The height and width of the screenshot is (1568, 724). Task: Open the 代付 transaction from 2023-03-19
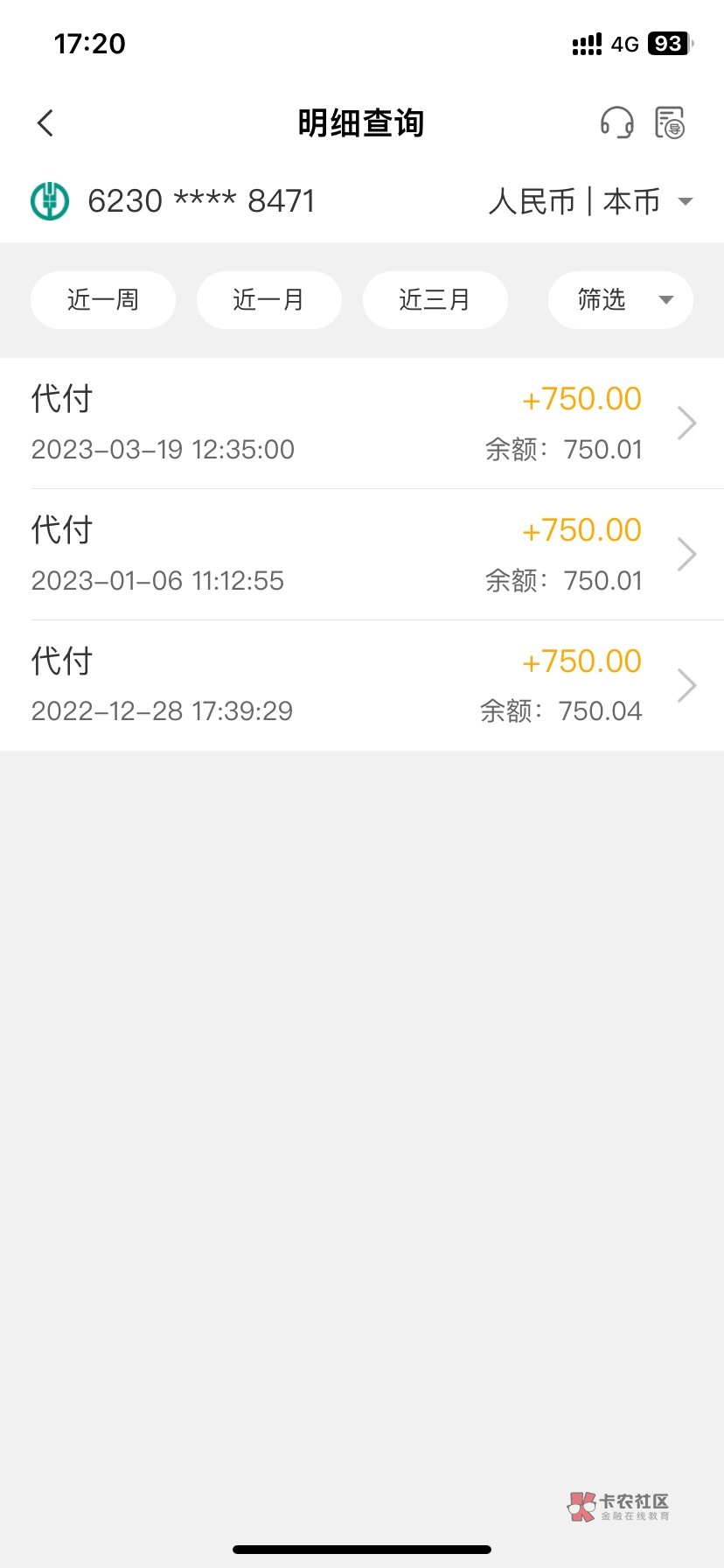pos(362,423)
